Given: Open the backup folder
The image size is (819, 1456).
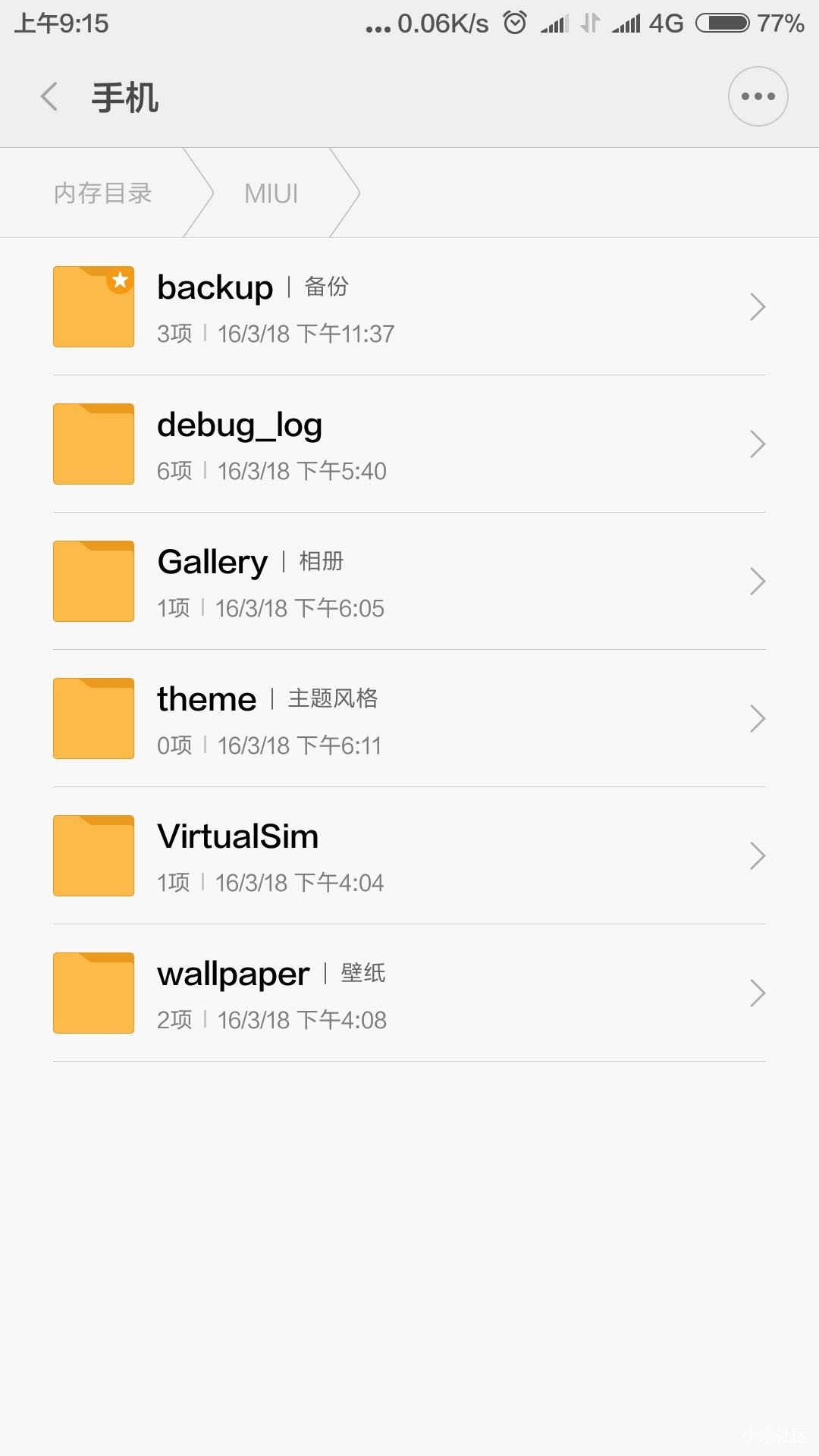Looking at the screenshot, I should (x=409, y=307).
